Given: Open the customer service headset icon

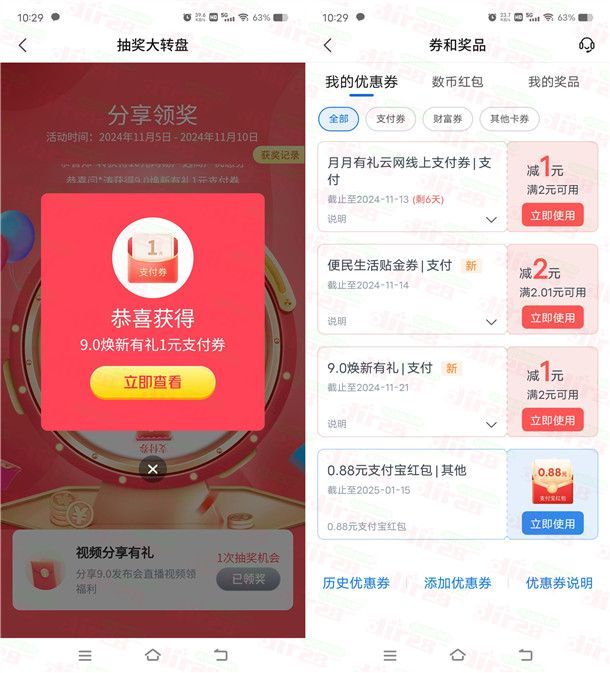Looking at the screenshot, I should point(587,45).
